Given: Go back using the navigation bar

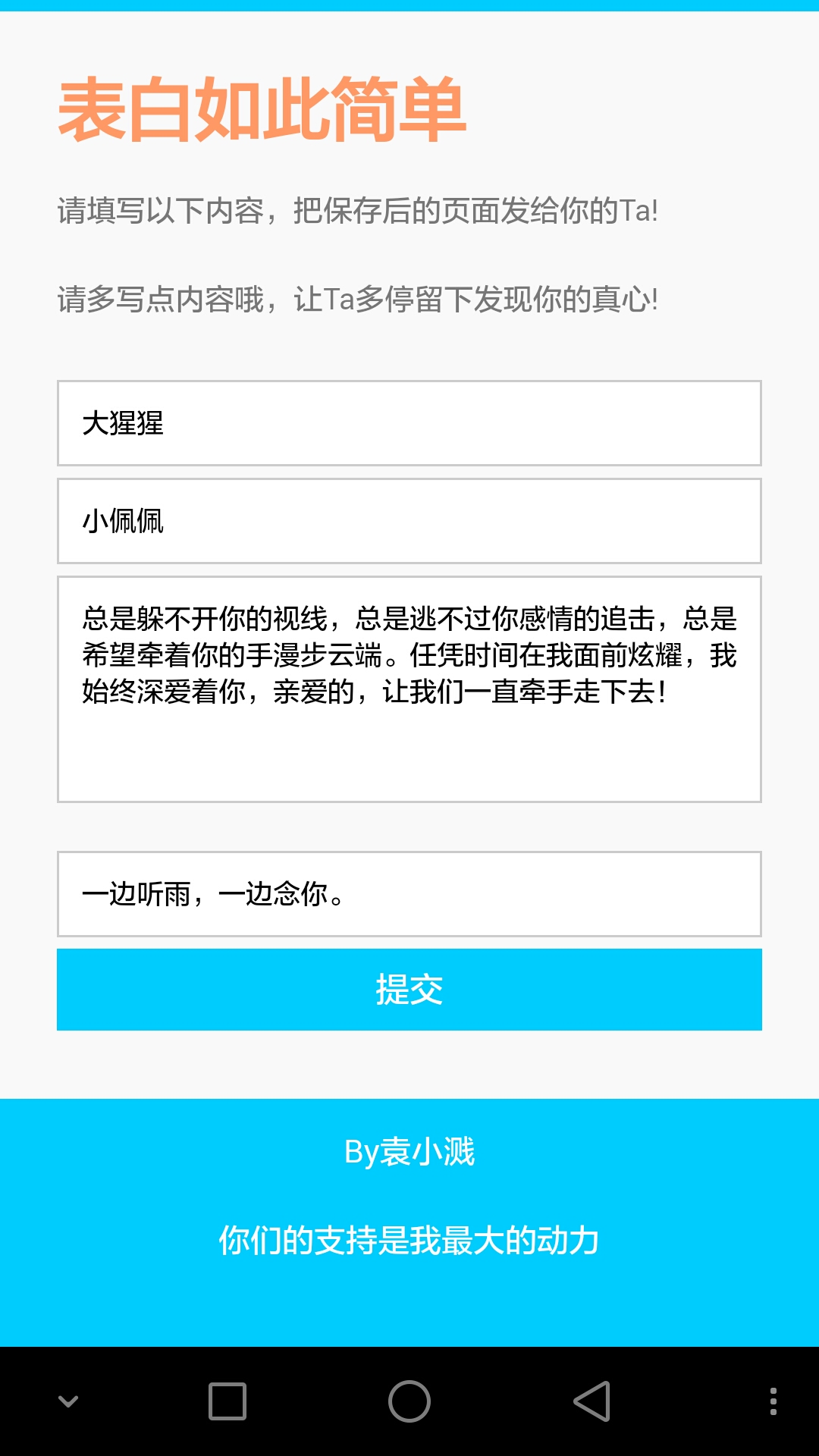Looking at the screenshot, I should tap(591, 1401).
